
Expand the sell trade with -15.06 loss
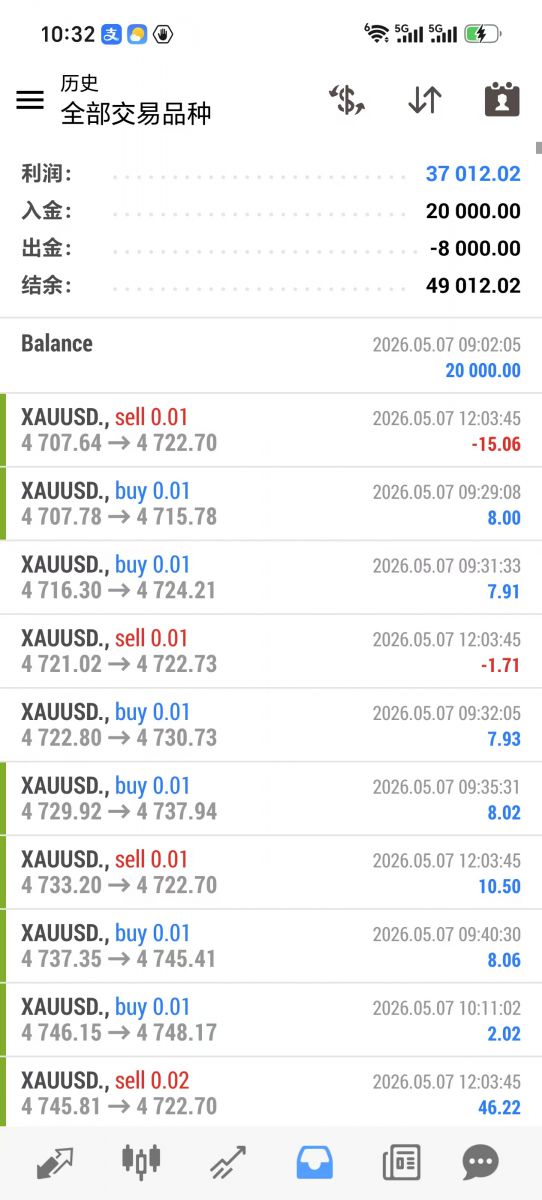pos(271,430)
